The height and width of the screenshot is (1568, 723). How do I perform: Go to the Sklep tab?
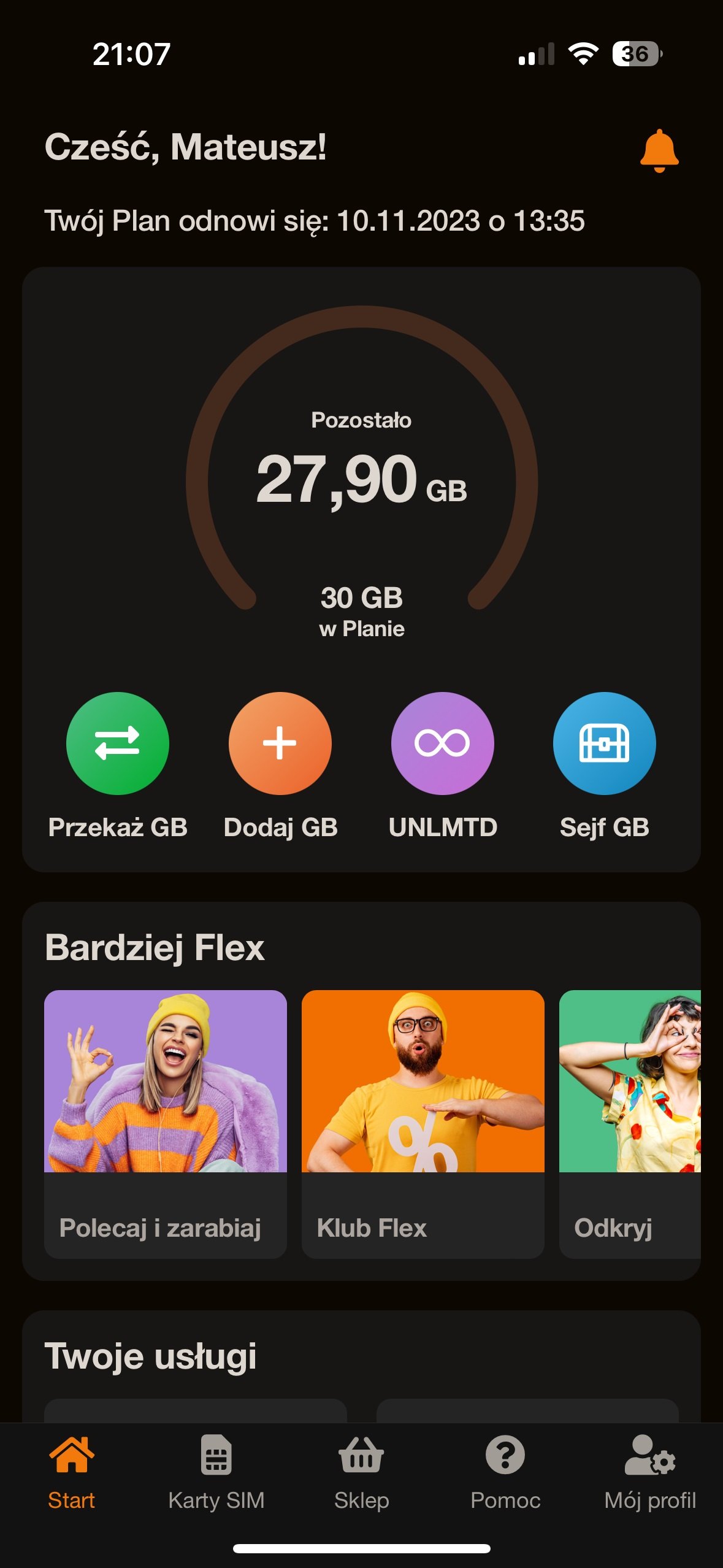(361, 1472)
